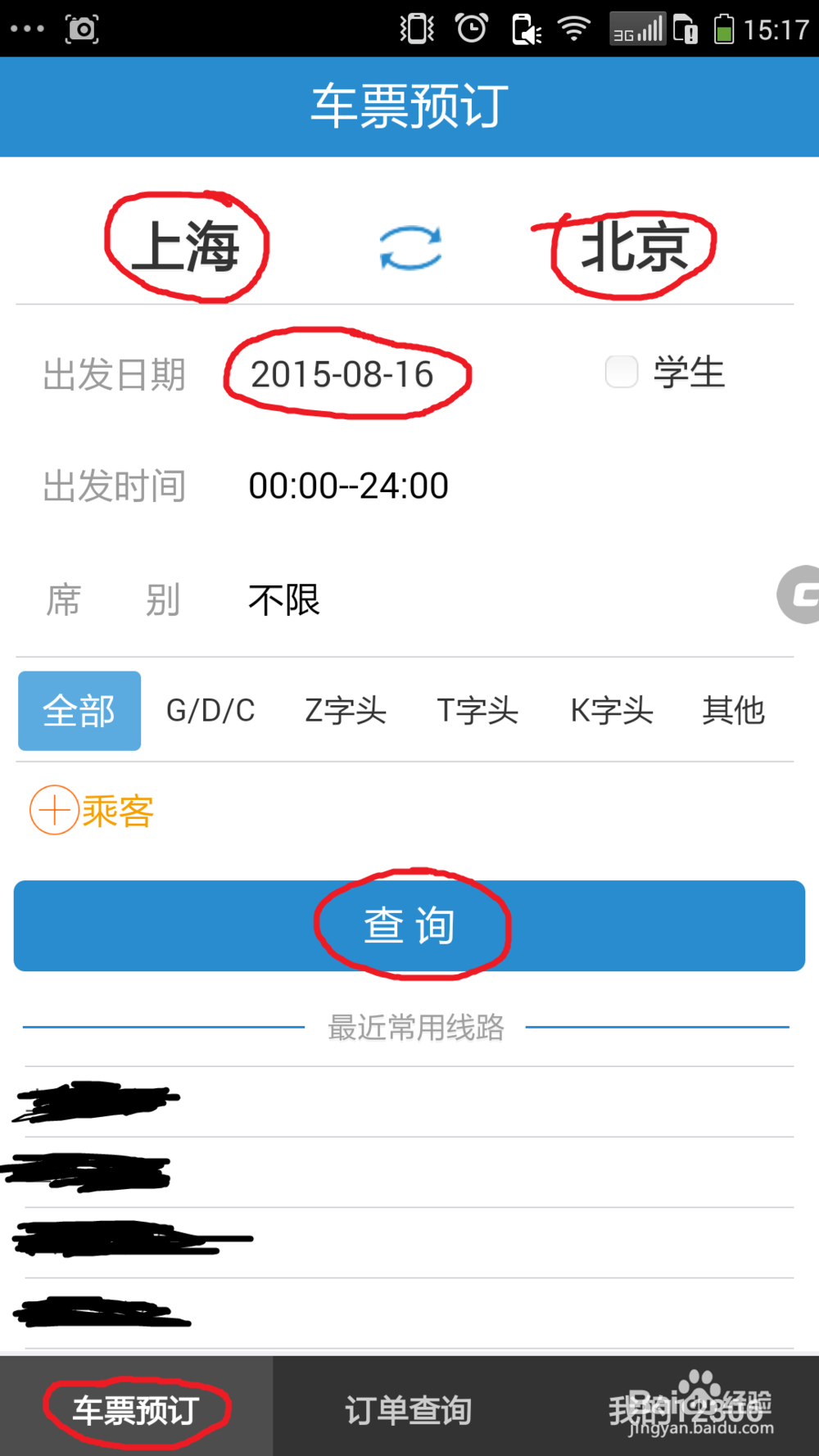Tap the 全部 filter option

click(79, 711)
